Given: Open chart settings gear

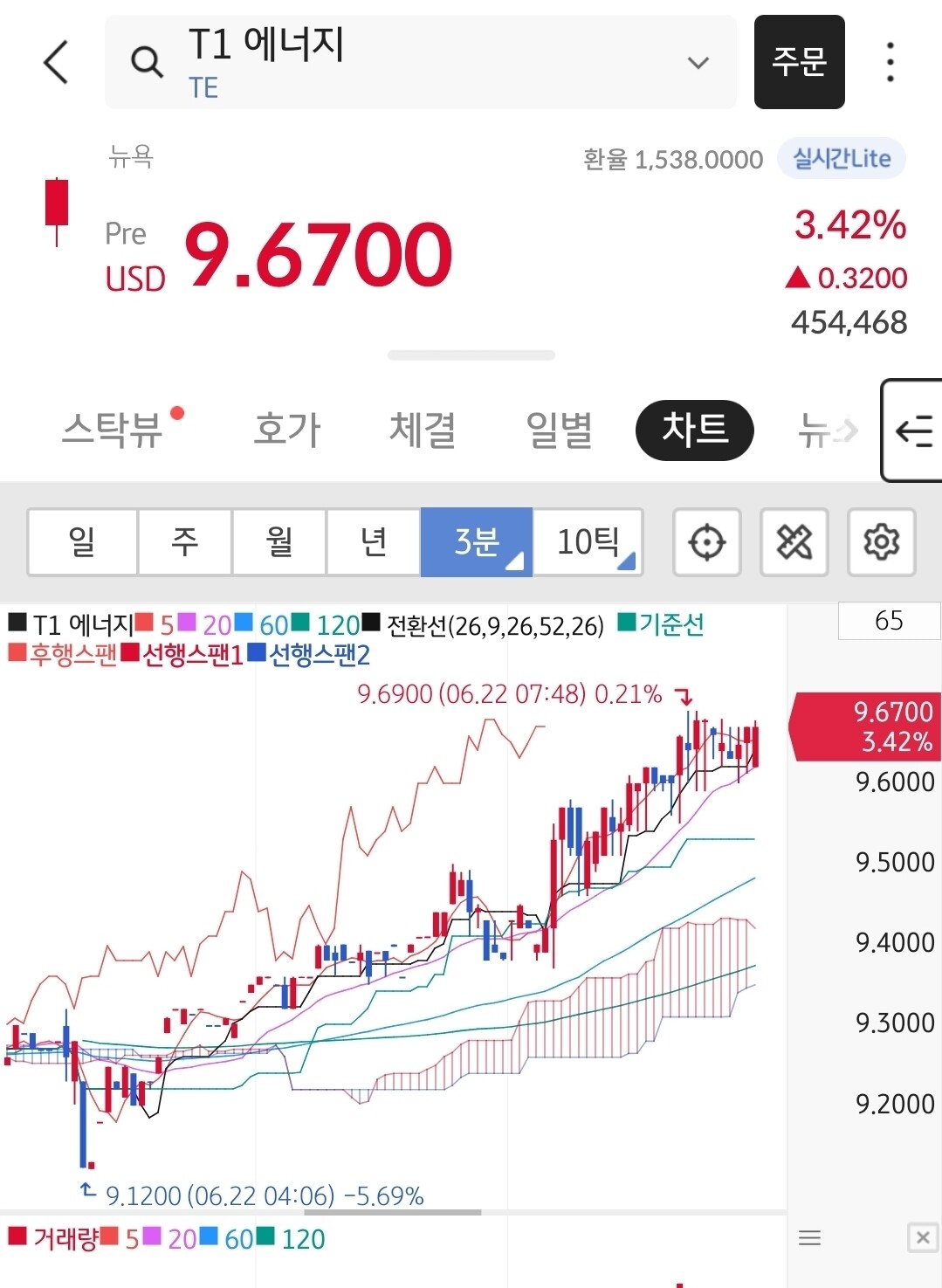Looking at the screenshot, I should point(882,541).
